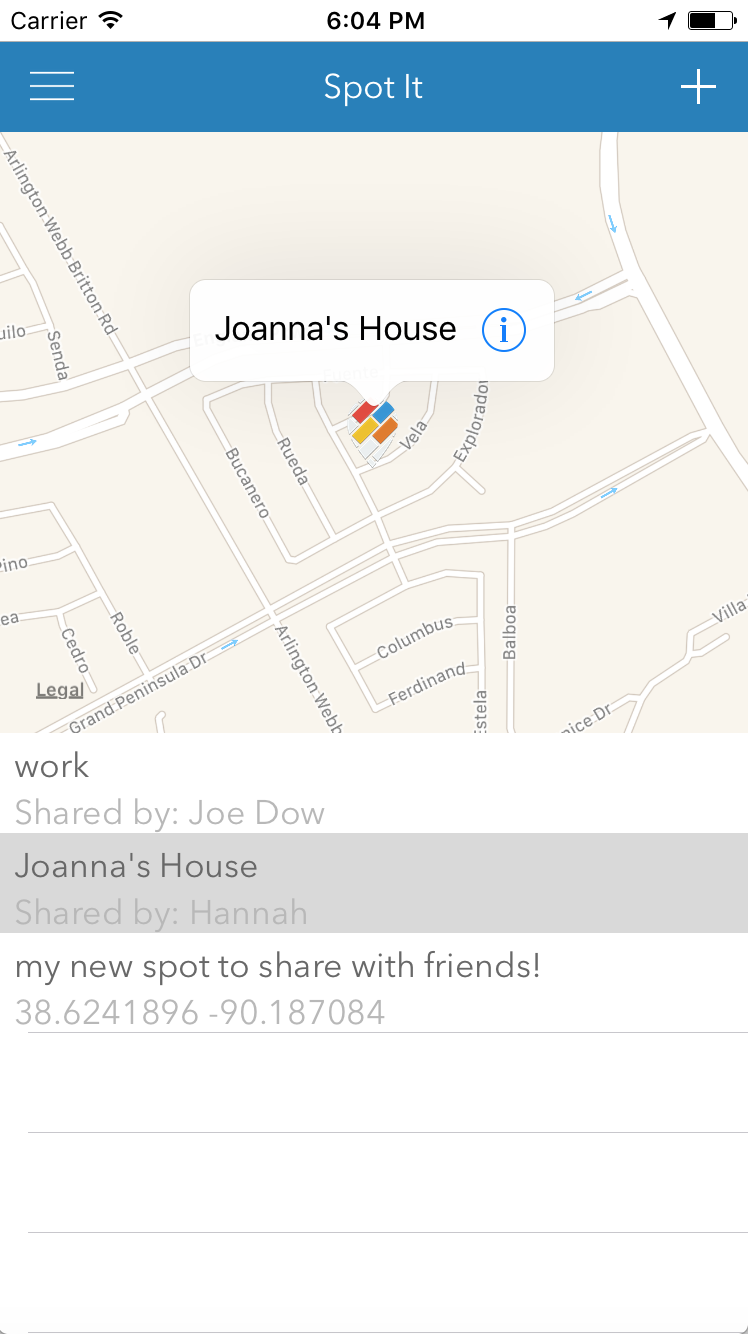Screen dimensions: 748x1334
Task: Tap the plus icon to add a spot
Action: 697,86
